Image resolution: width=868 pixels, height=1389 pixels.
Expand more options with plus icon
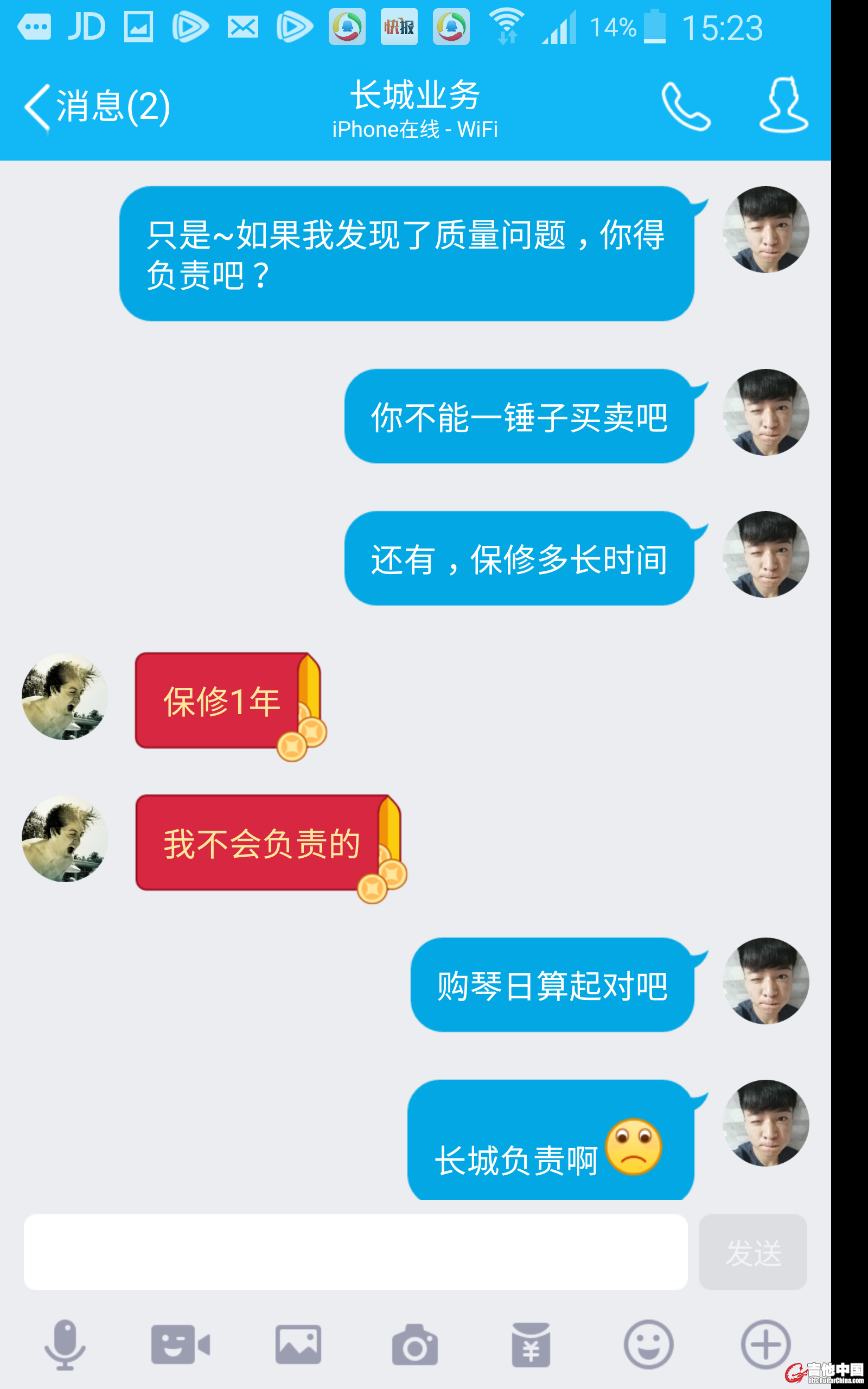[x=765, y=1344]
